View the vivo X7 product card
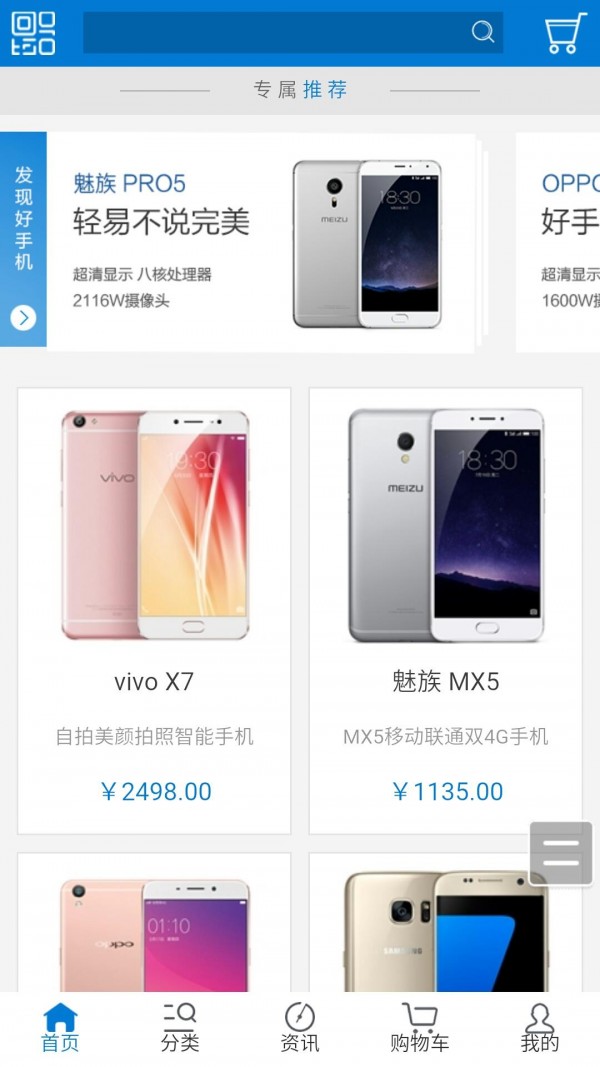Screen dimensions: 600x1067 (x=154, y=610)
